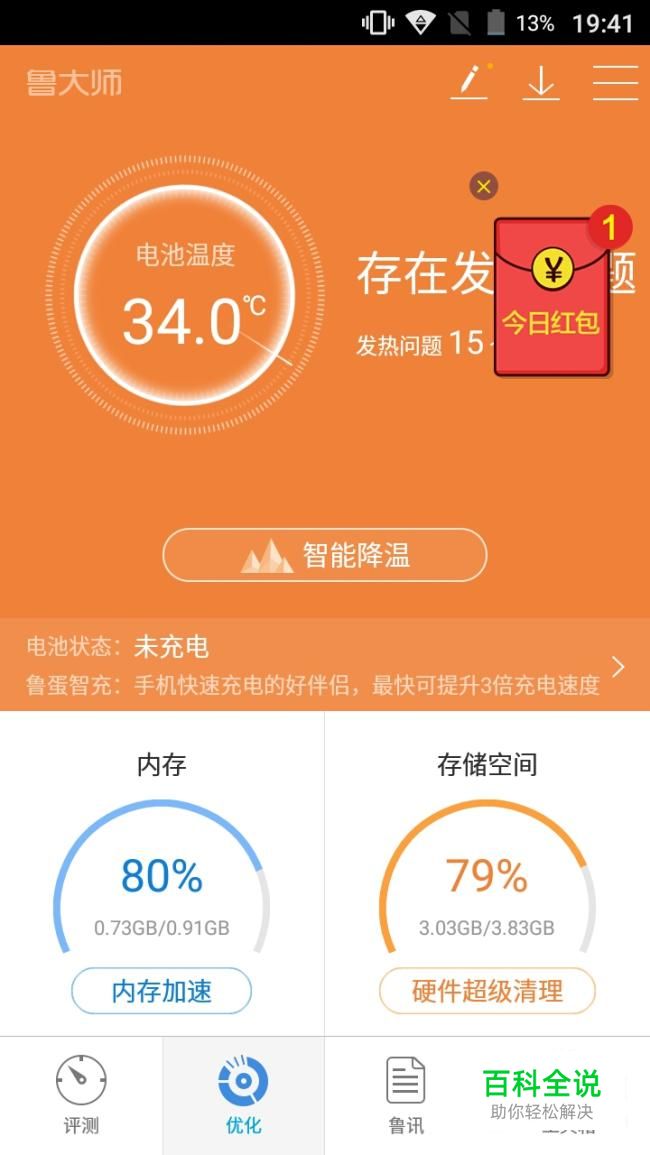Open the pencil edit icon in the top bar
The image size is (650, 1155).
pos(469,82)
